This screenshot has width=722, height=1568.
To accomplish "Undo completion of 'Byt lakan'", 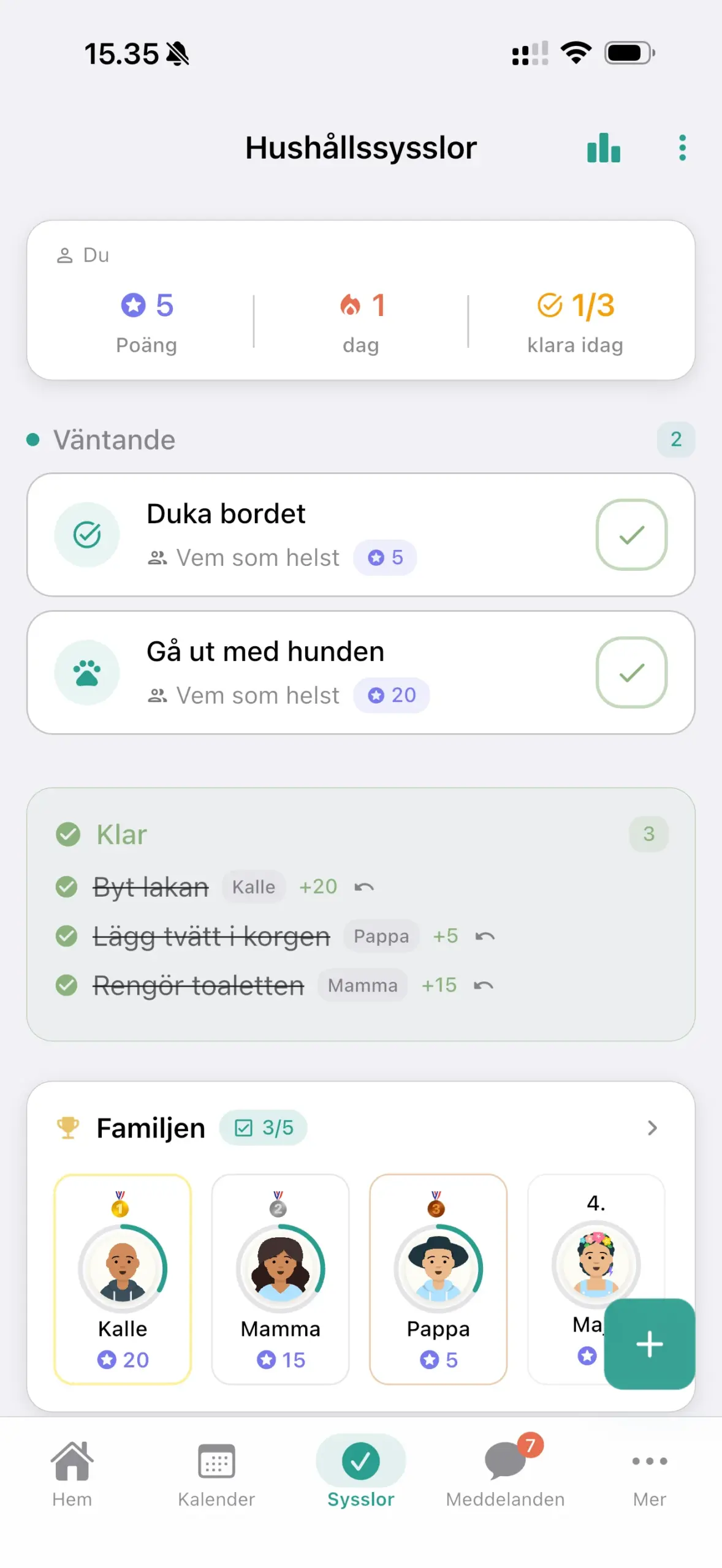I will (x=363, y=886).
